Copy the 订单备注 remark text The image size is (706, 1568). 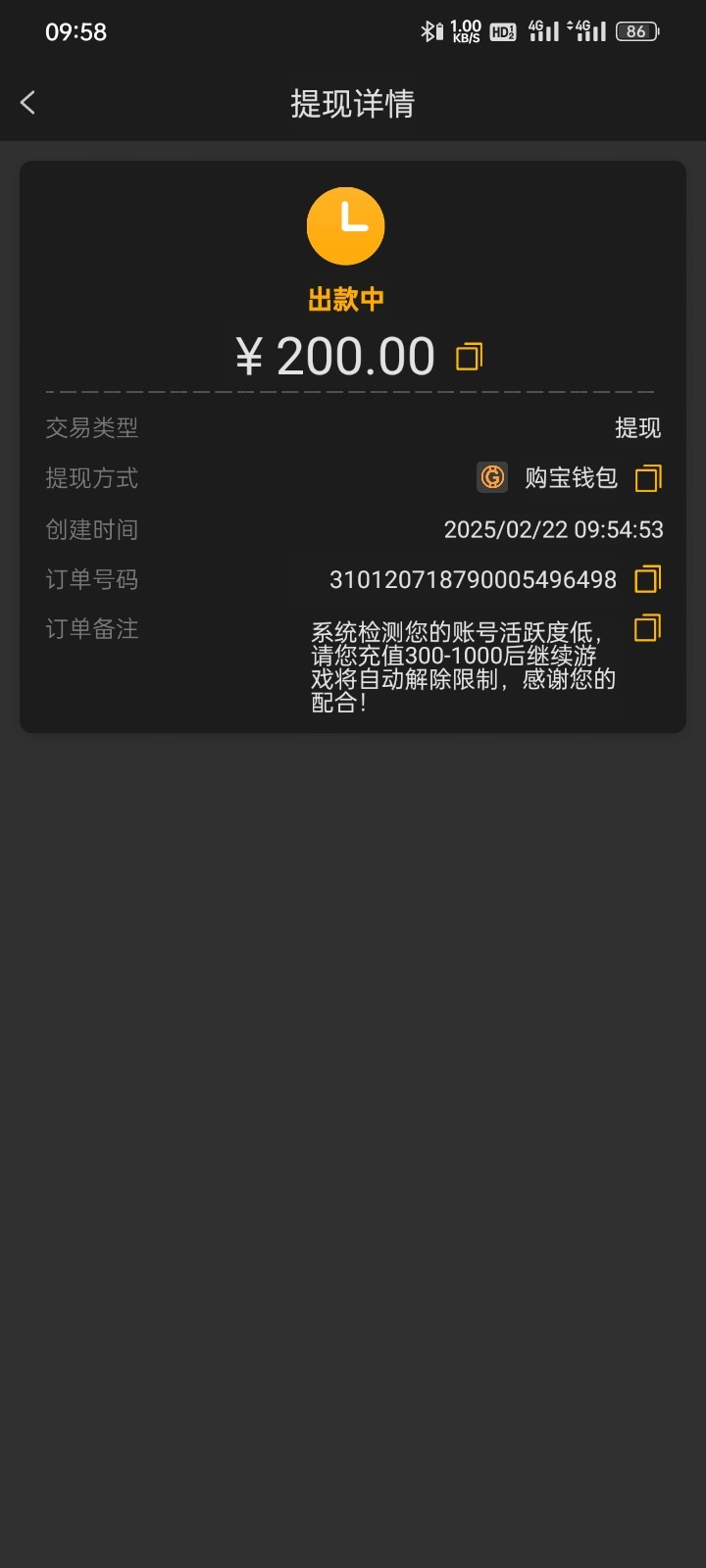pos(646,628)
